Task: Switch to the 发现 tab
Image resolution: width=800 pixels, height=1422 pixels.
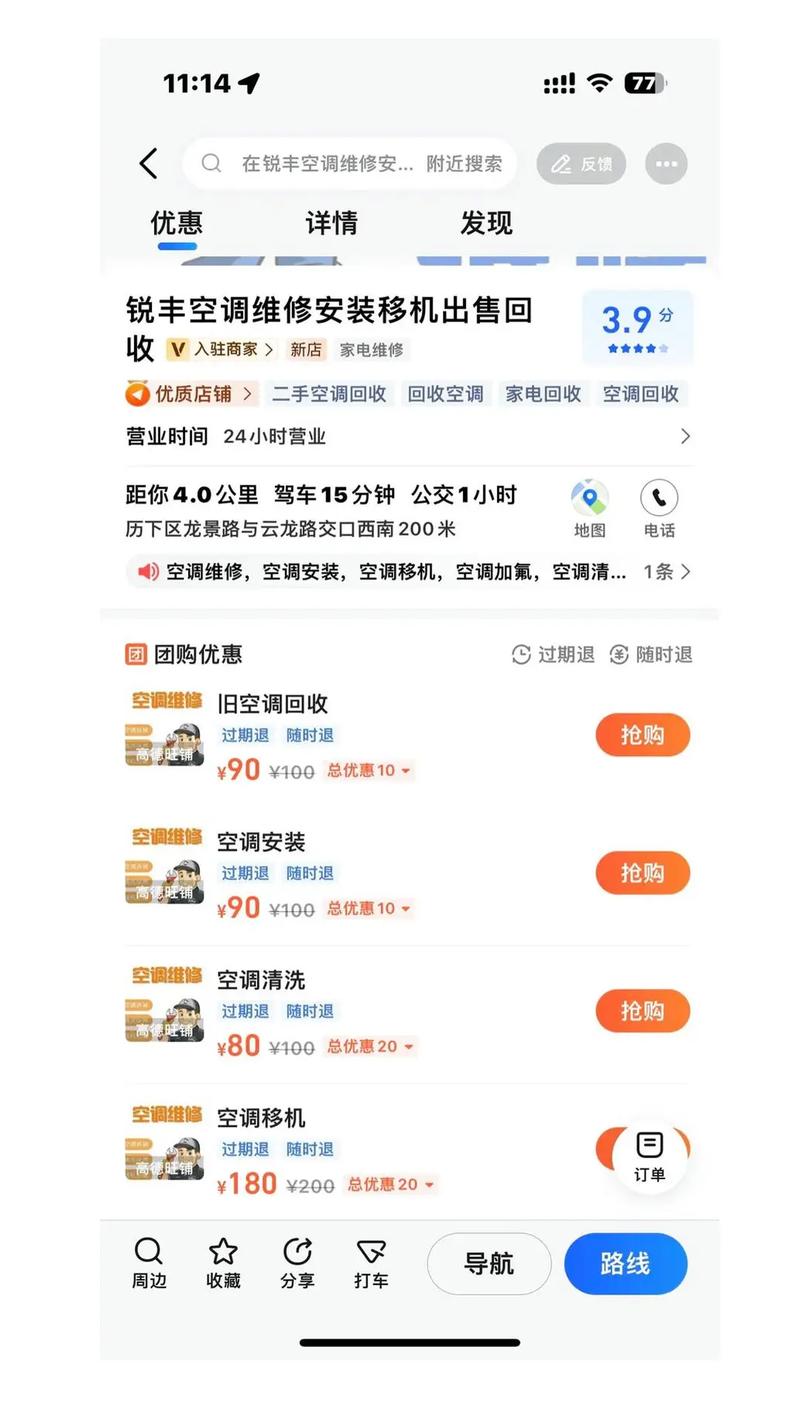Action: tap(486, 223)
